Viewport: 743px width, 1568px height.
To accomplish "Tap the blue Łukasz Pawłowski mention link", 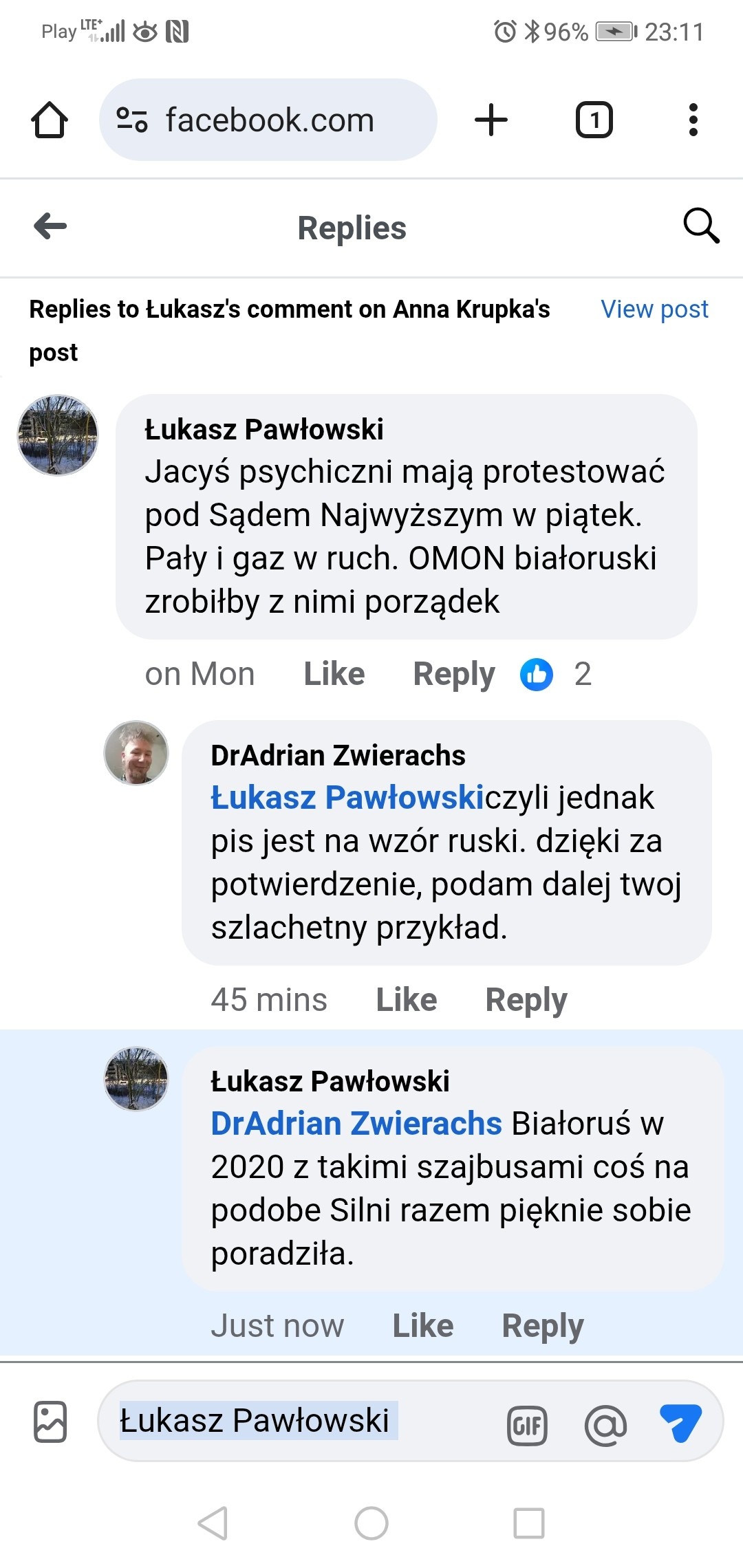I will (347, 798).
